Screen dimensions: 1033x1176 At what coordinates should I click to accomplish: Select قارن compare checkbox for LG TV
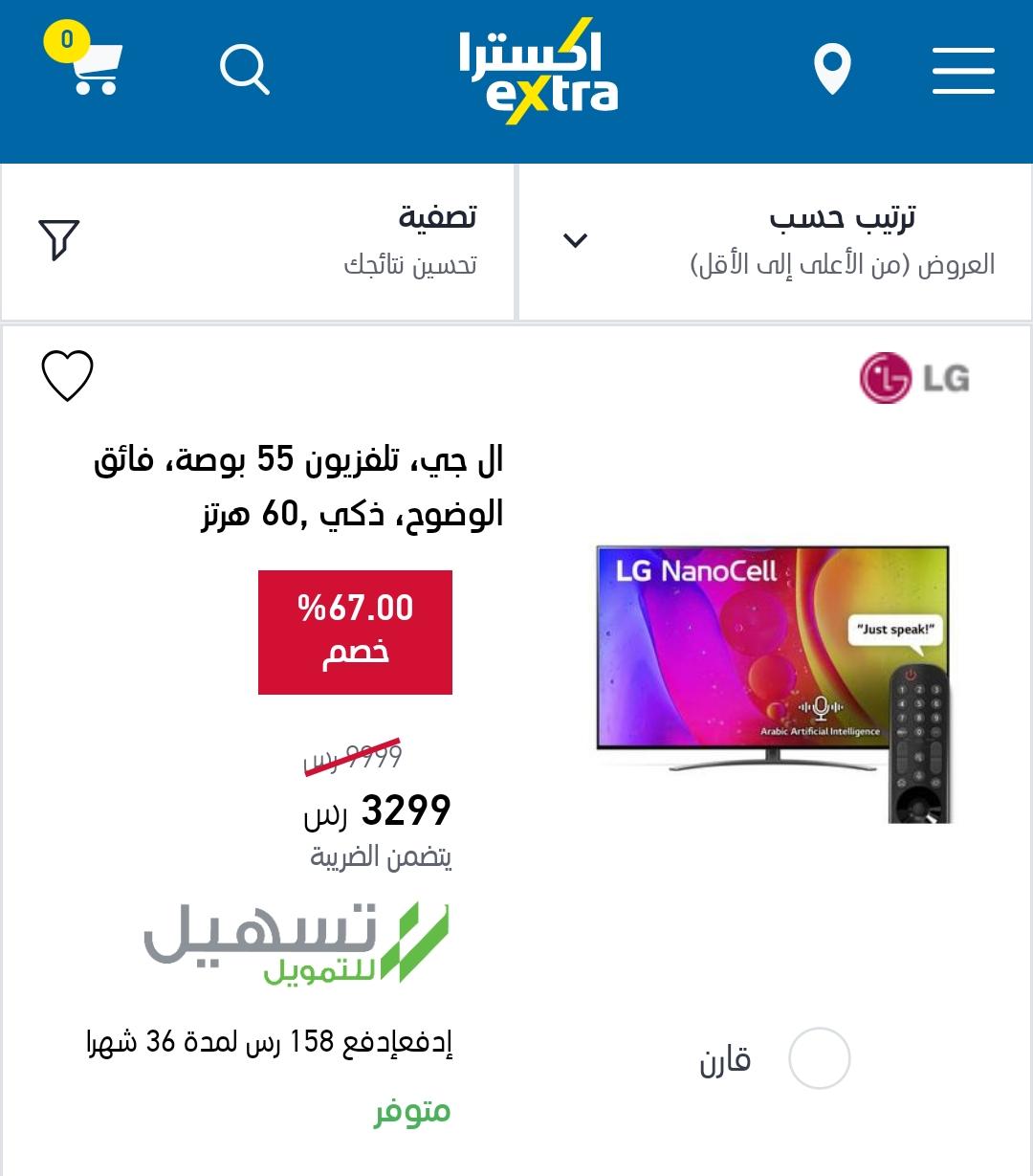coord(819,1058)
